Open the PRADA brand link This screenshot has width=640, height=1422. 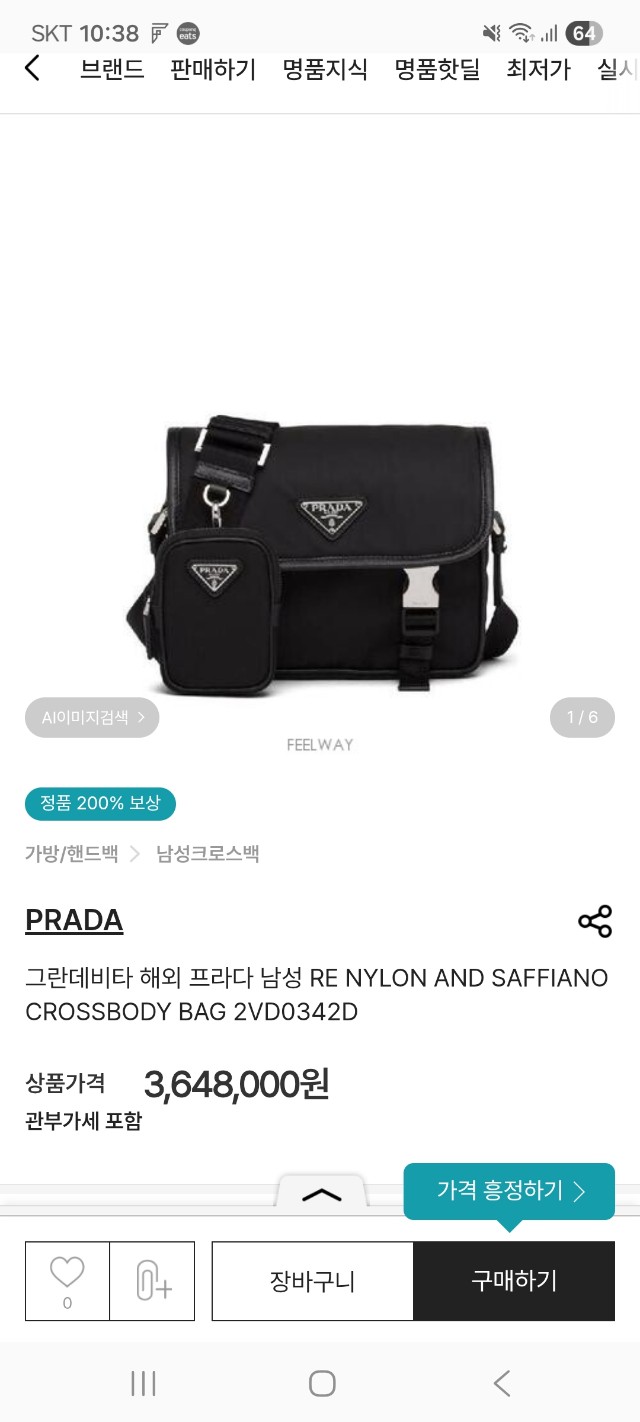click(x=74, y=920)
